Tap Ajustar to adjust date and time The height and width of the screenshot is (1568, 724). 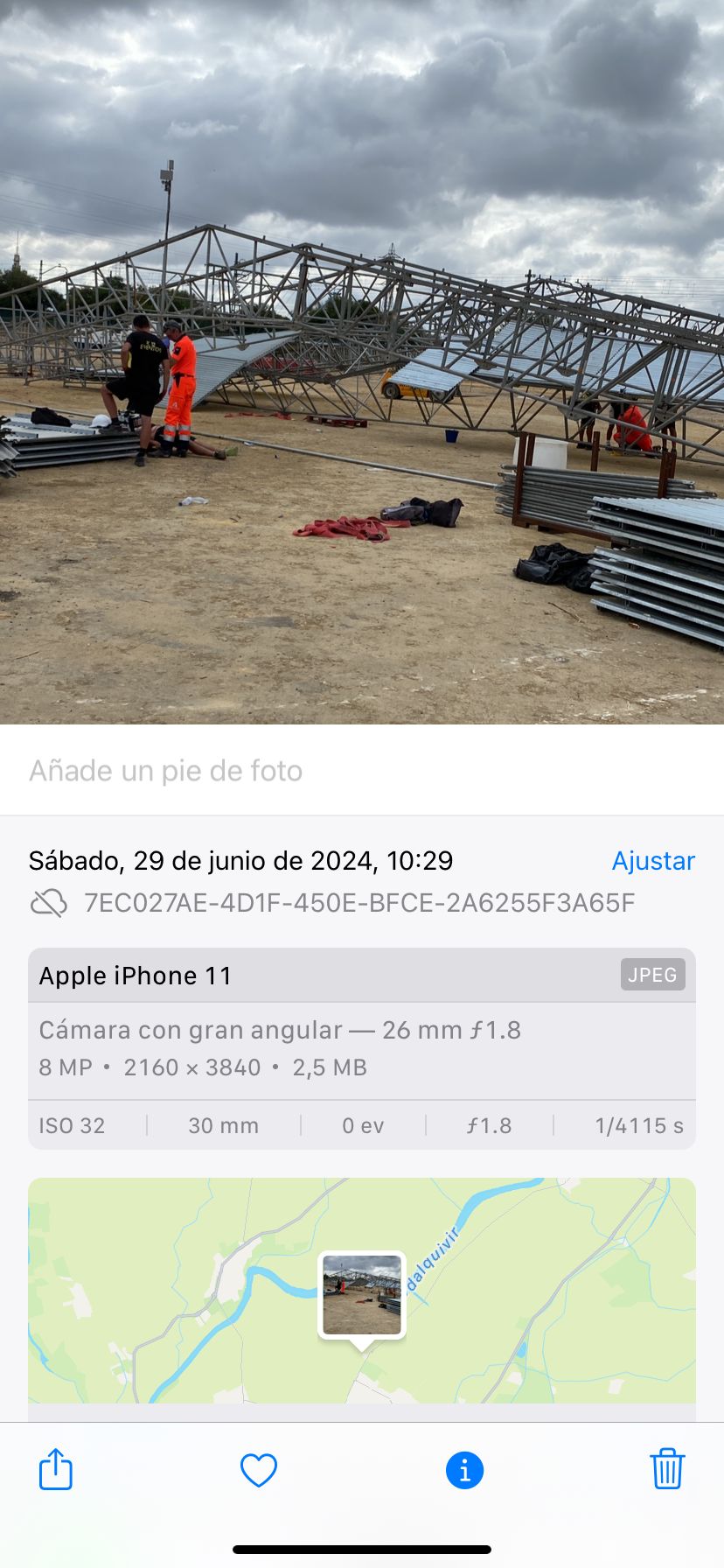pos(653,861)
